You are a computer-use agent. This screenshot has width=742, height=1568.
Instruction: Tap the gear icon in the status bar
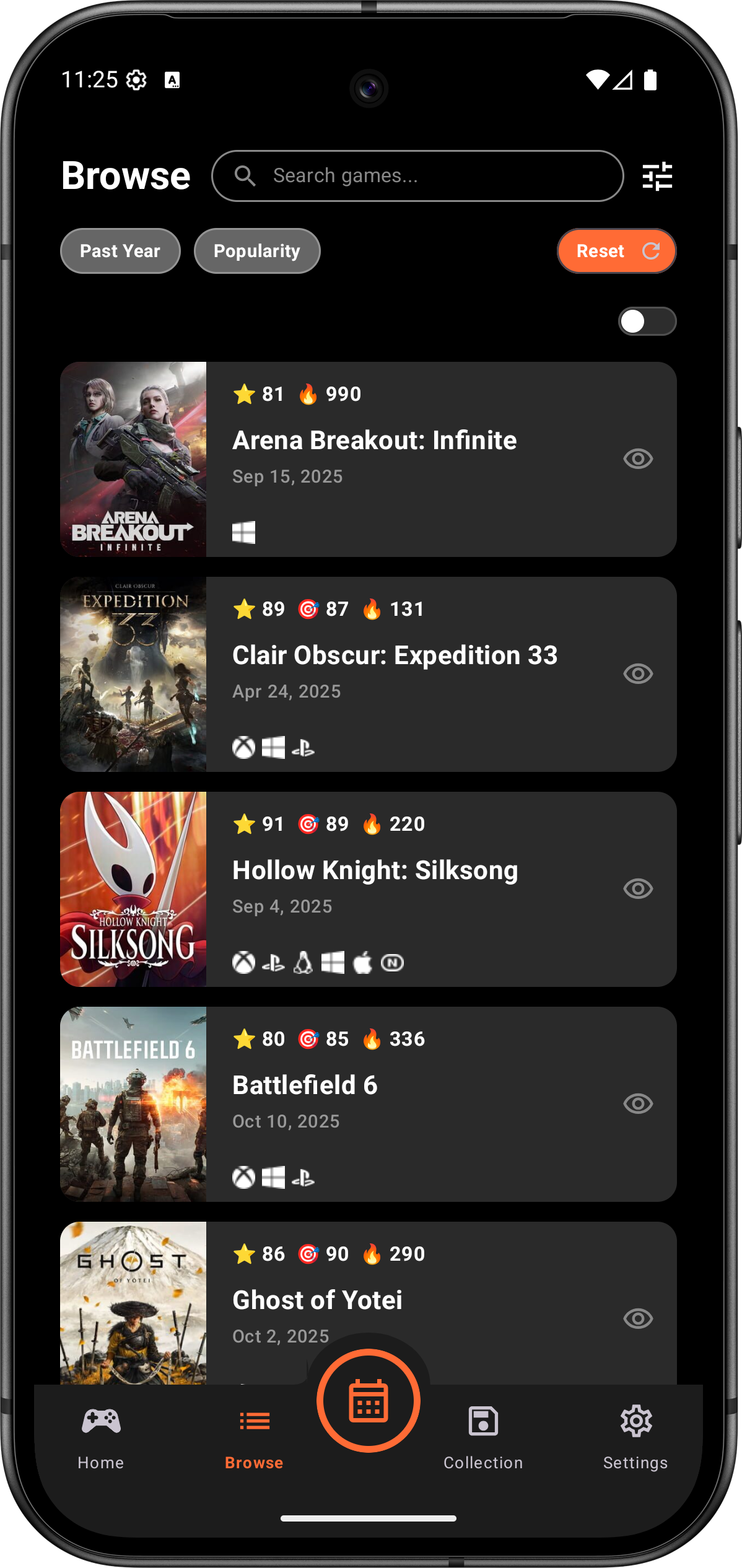click(136, 79)
